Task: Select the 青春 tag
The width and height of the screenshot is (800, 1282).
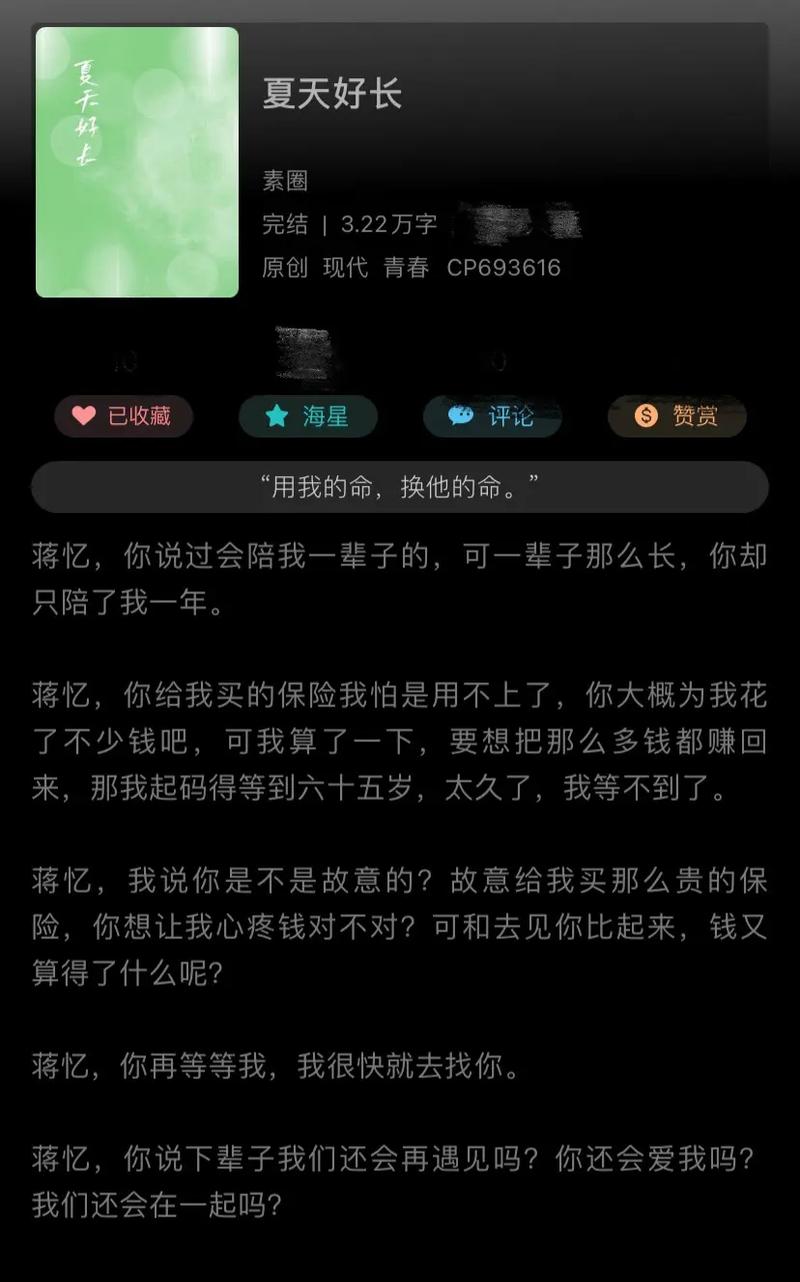Action: pyautogui.click(x=407, y=268)
